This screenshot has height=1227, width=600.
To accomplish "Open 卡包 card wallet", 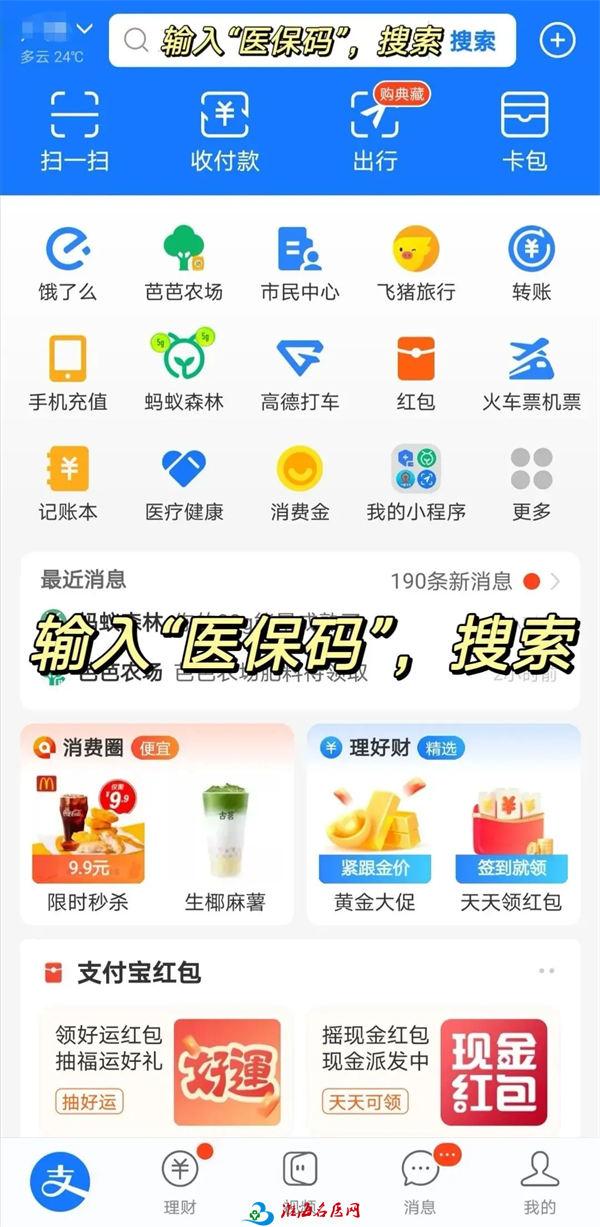I will [525, 131].
